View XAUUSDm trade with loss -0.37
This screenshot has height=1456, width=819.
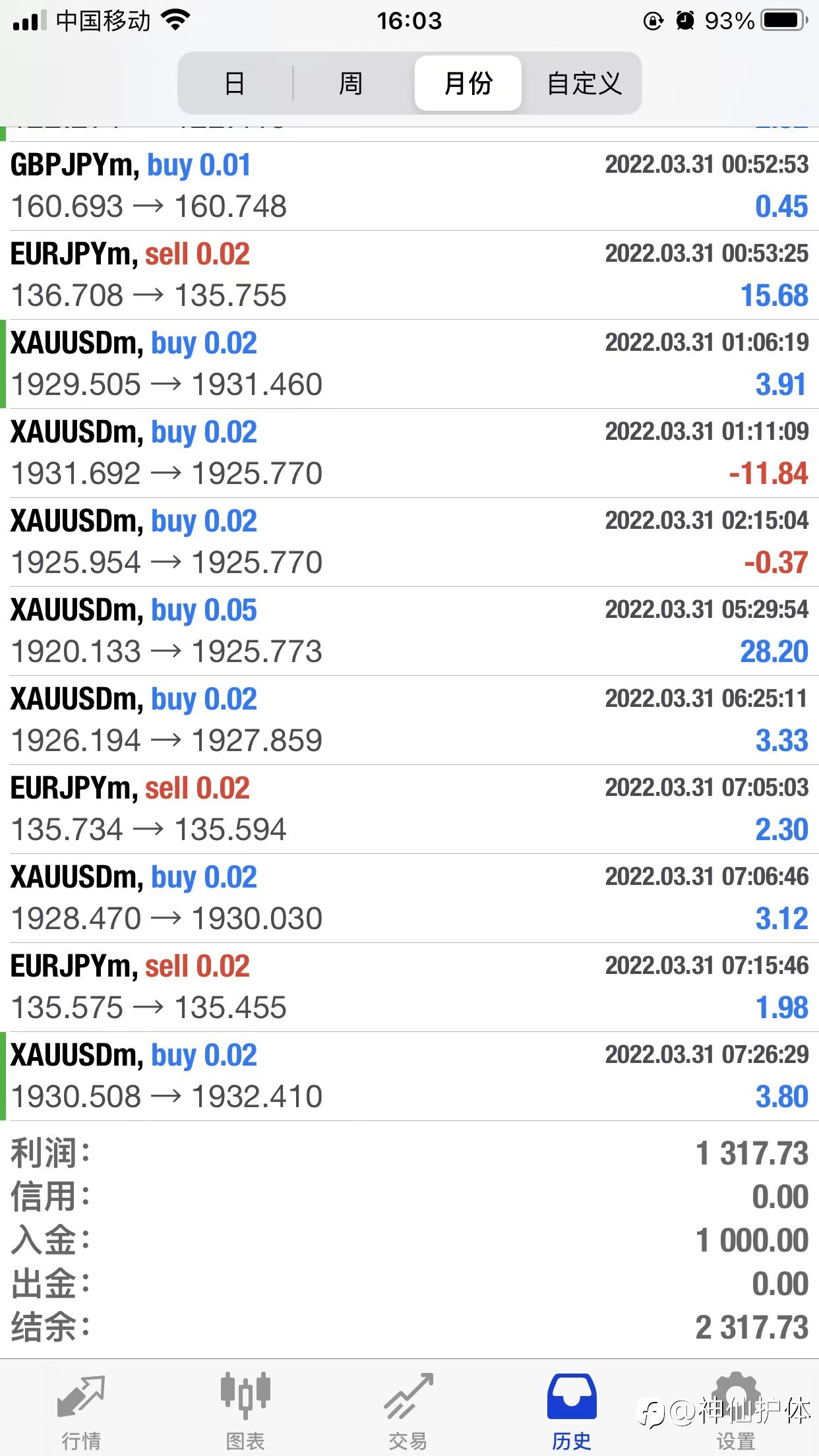pos(409,542)
